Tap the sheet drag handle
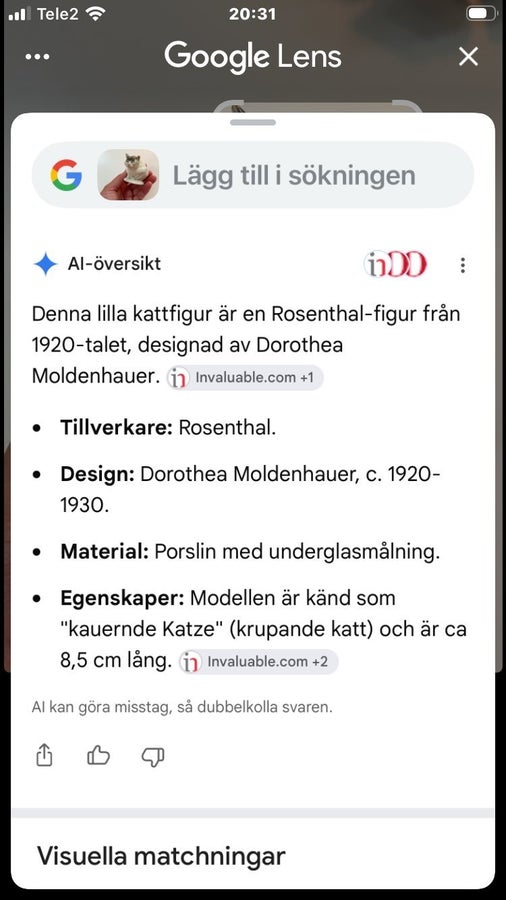 point(253,122)
